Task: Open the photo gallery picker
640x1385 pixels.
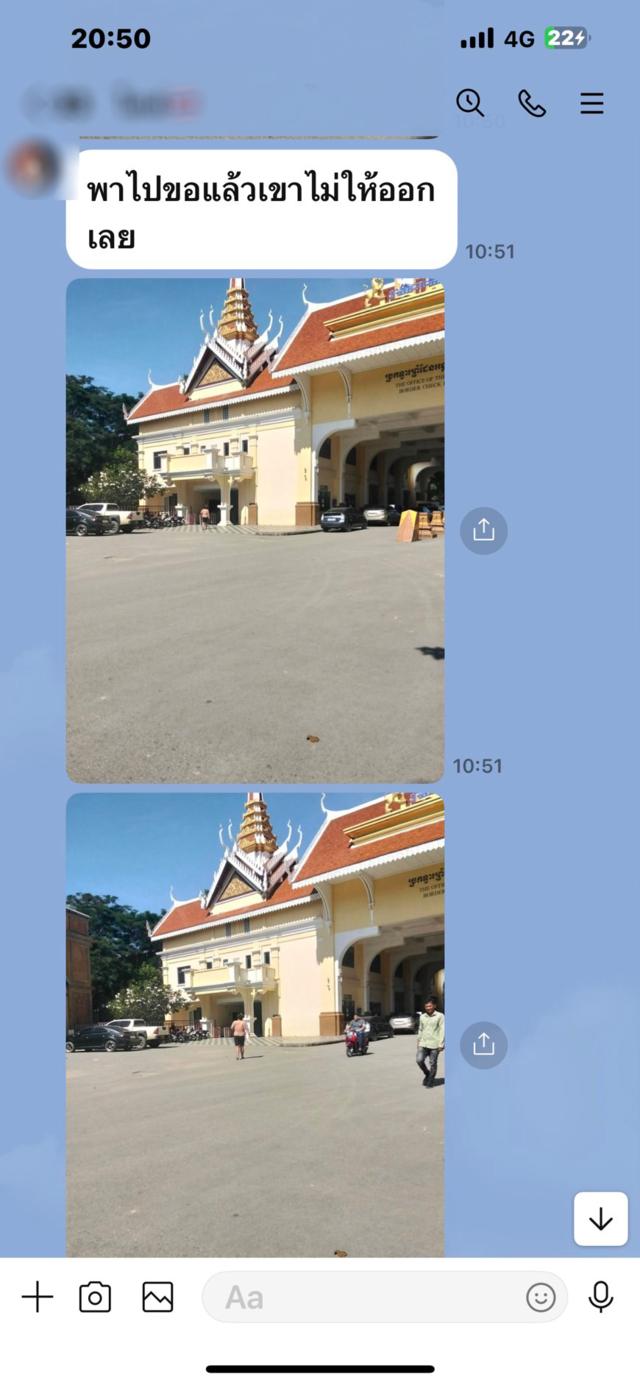Action: tap(158, 1298)
